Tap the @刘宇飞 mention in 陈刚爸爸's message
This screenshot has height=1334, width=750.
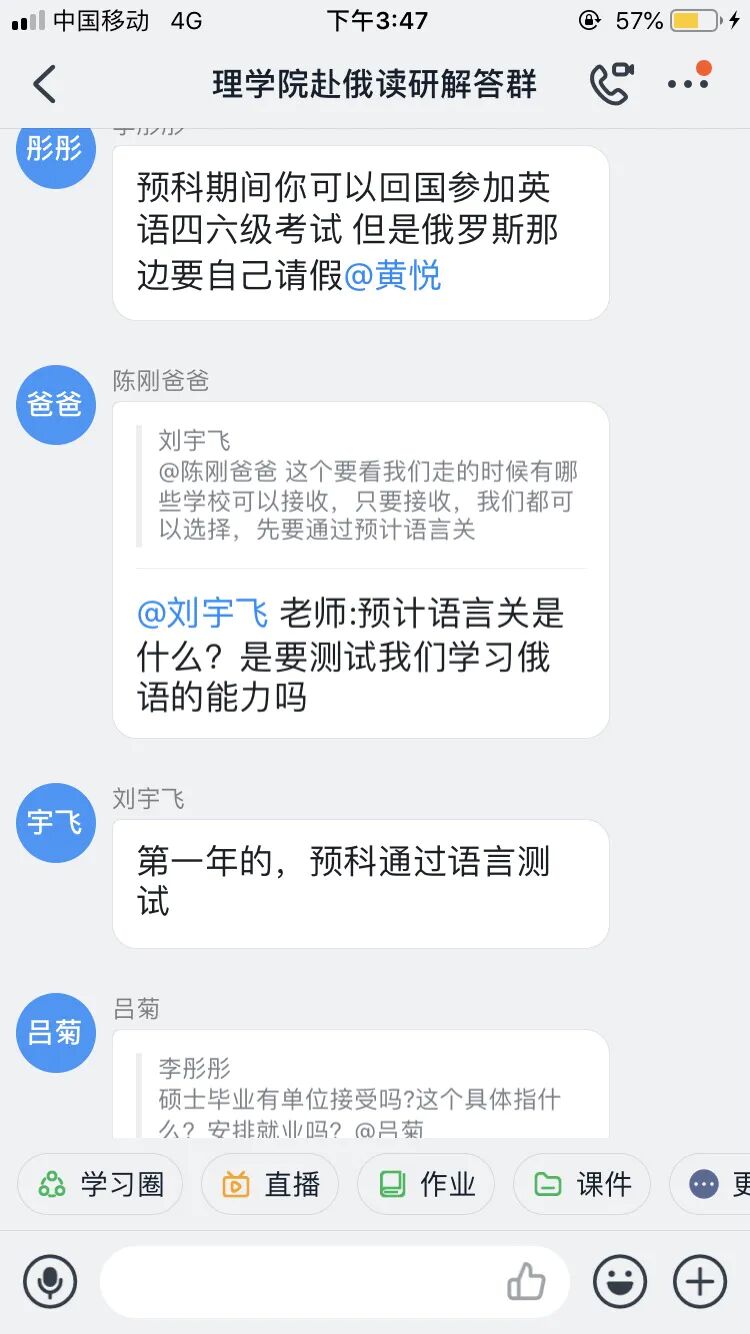[203, 613]
